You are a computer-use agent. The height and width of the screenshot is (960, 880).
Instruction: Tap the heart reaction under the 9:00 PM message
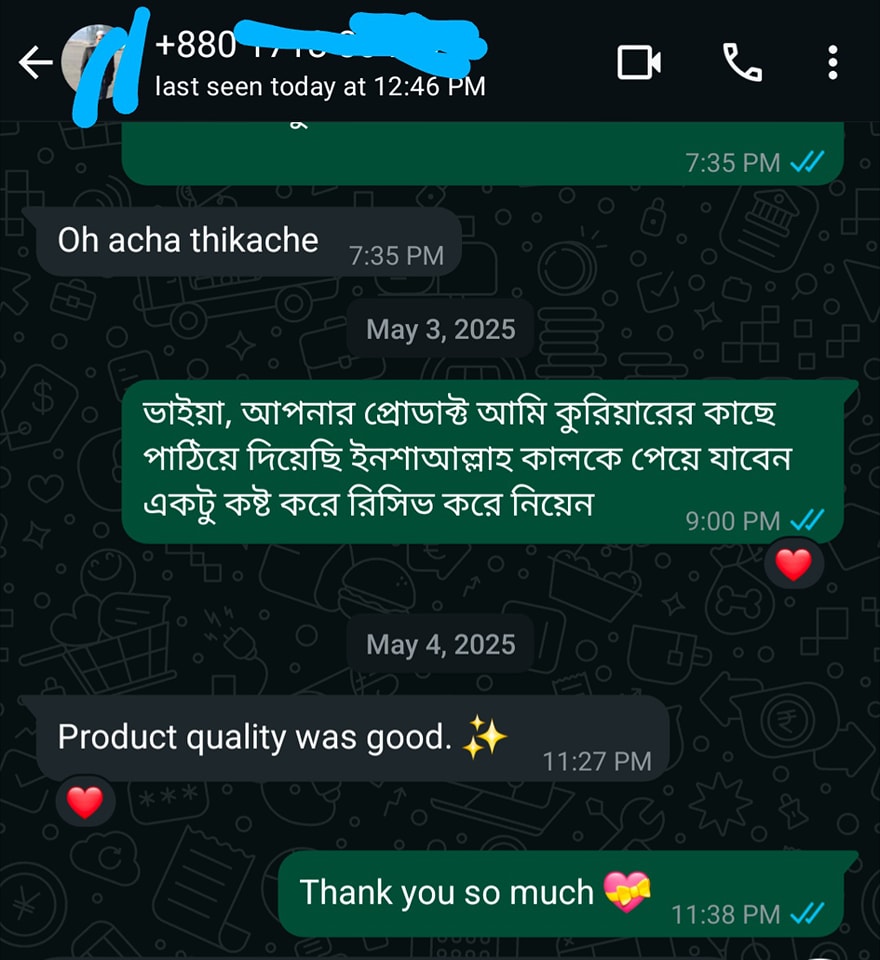(x=794, y=566)
